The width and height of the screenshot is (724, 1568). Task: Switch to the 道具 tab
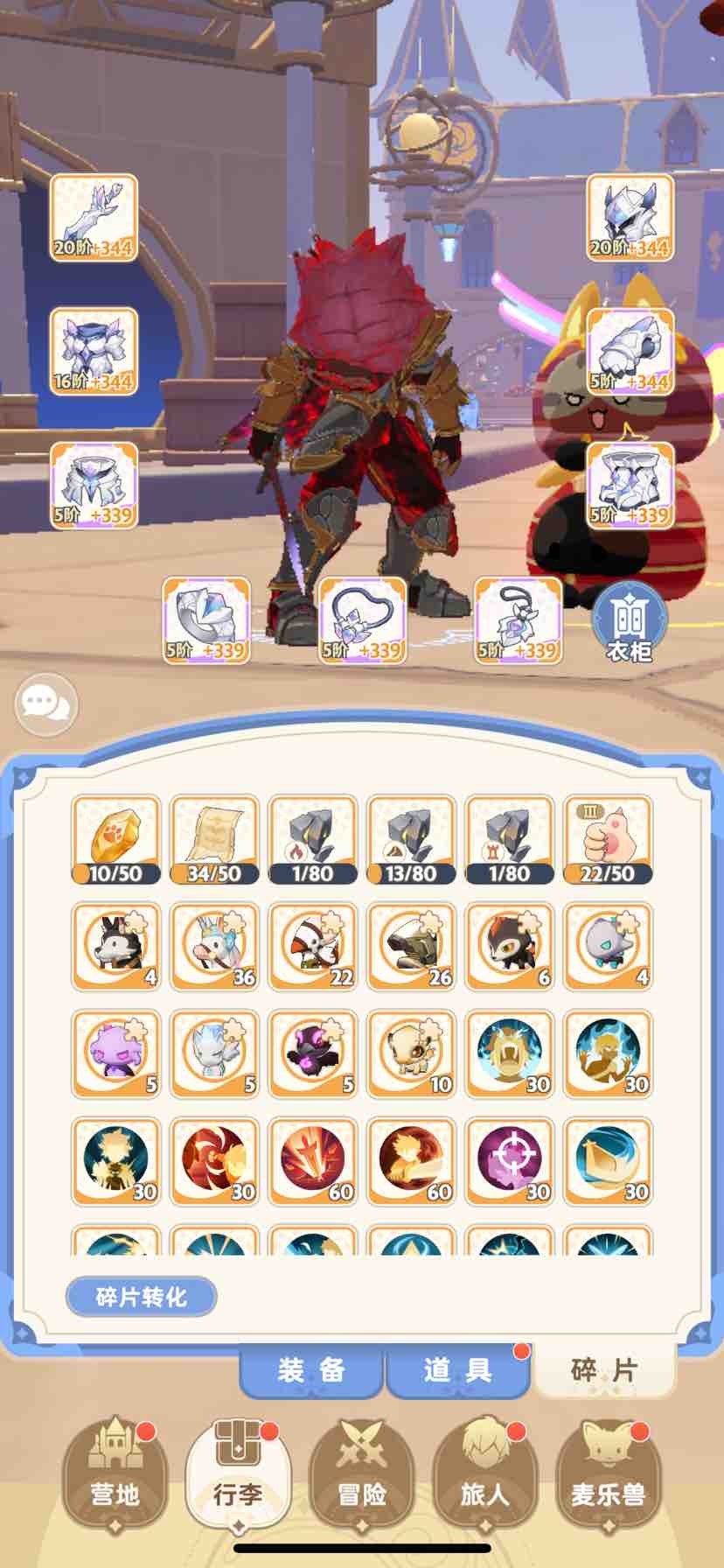tap(458, 1370)
